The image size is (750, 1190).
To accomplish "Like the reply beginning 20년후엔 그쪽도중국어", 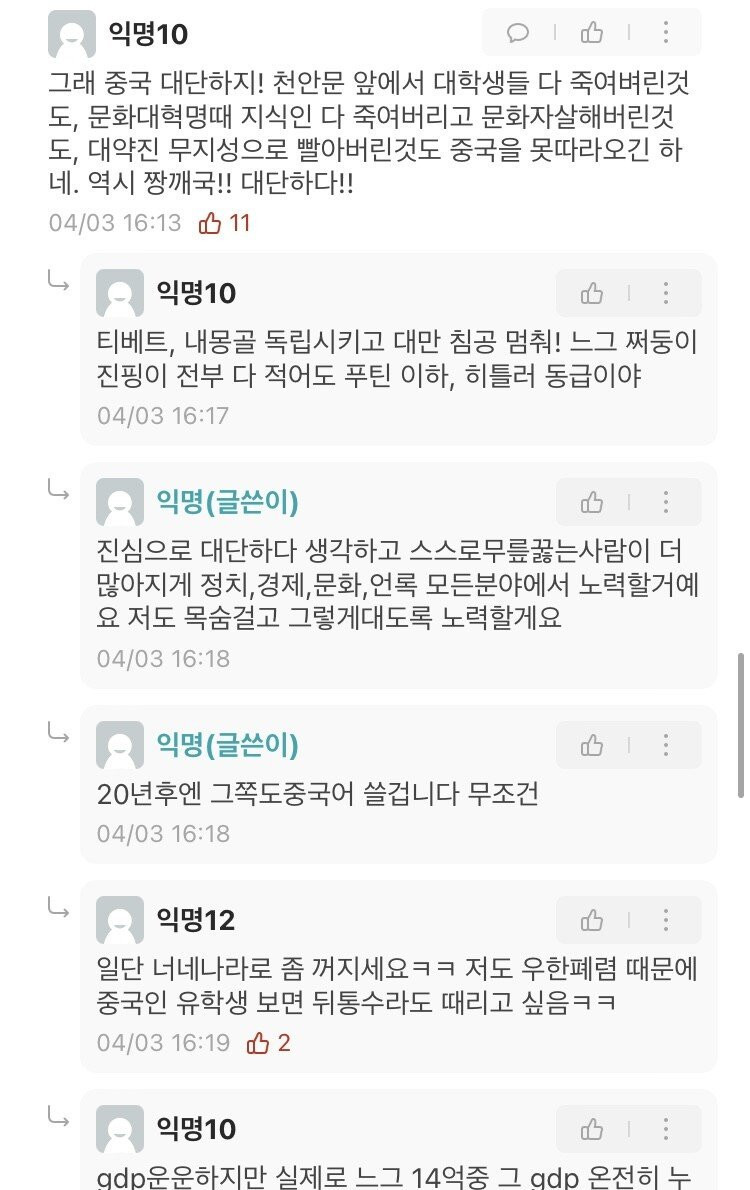I will click(x=592, y=745).
